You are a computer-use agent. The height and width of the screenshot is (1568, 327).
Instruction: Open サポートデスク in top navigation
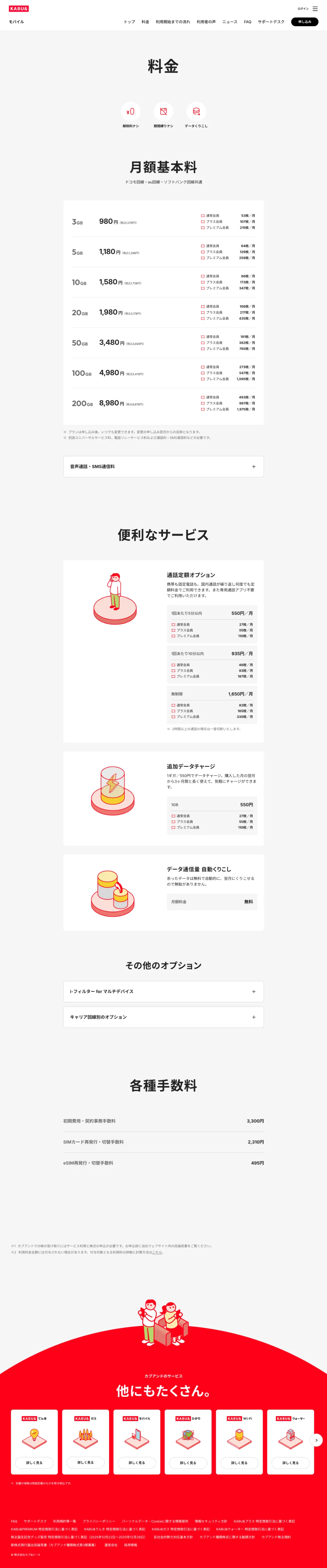[270, 22]
